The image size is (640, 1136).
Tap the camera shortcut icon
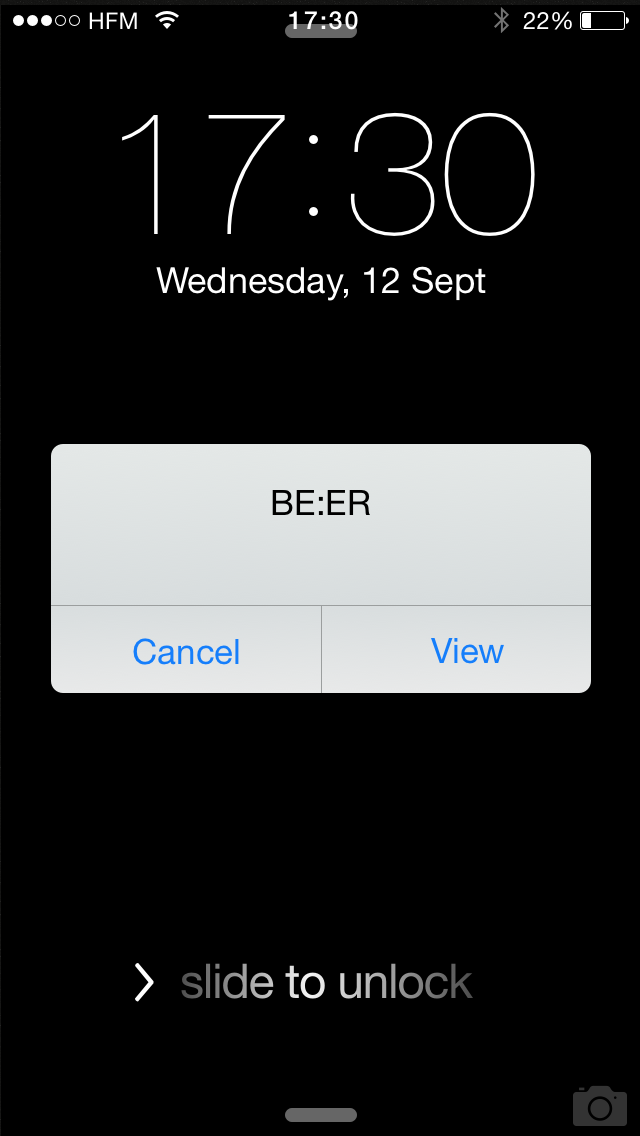tap(599, 1105)
